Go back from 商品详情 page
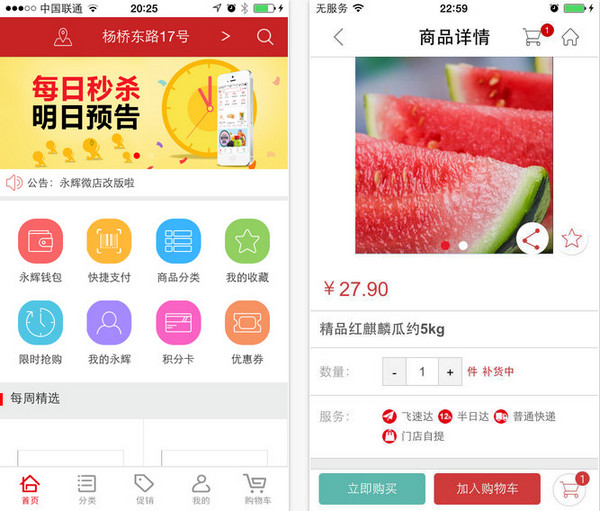The image size is (600, 511). point(338,38)
